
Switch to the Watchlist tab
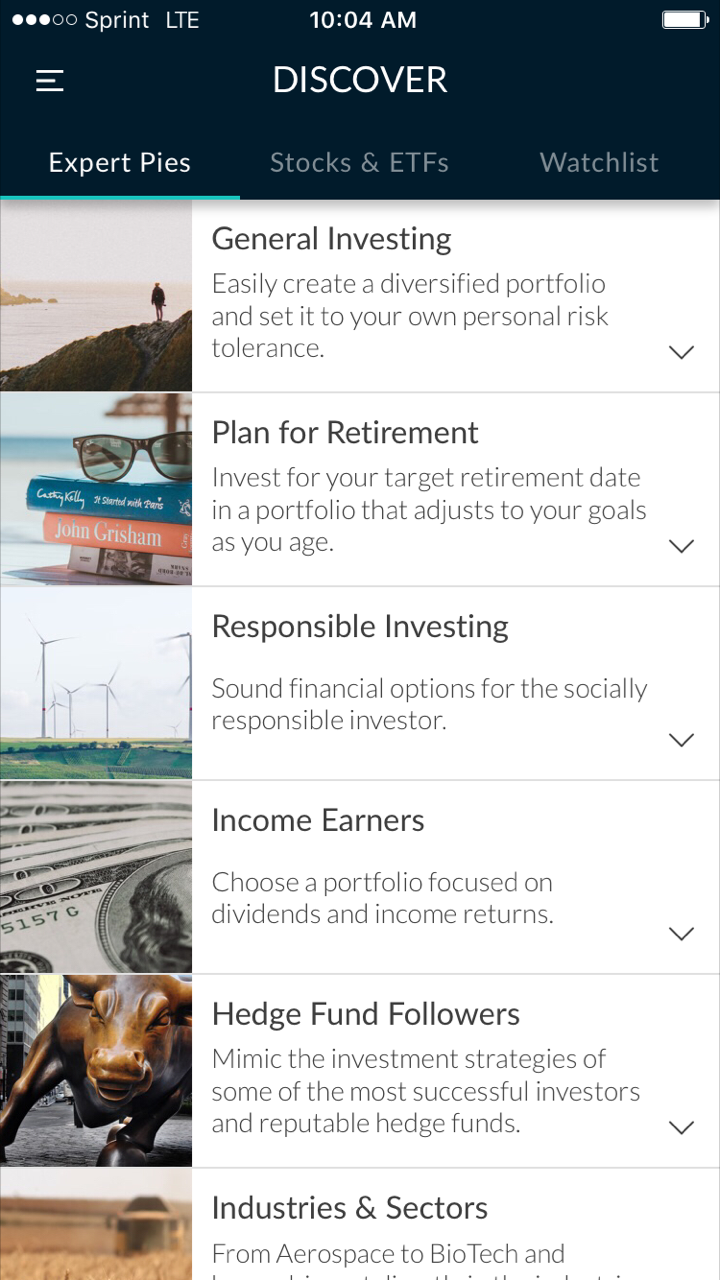[x=599, y=163]
